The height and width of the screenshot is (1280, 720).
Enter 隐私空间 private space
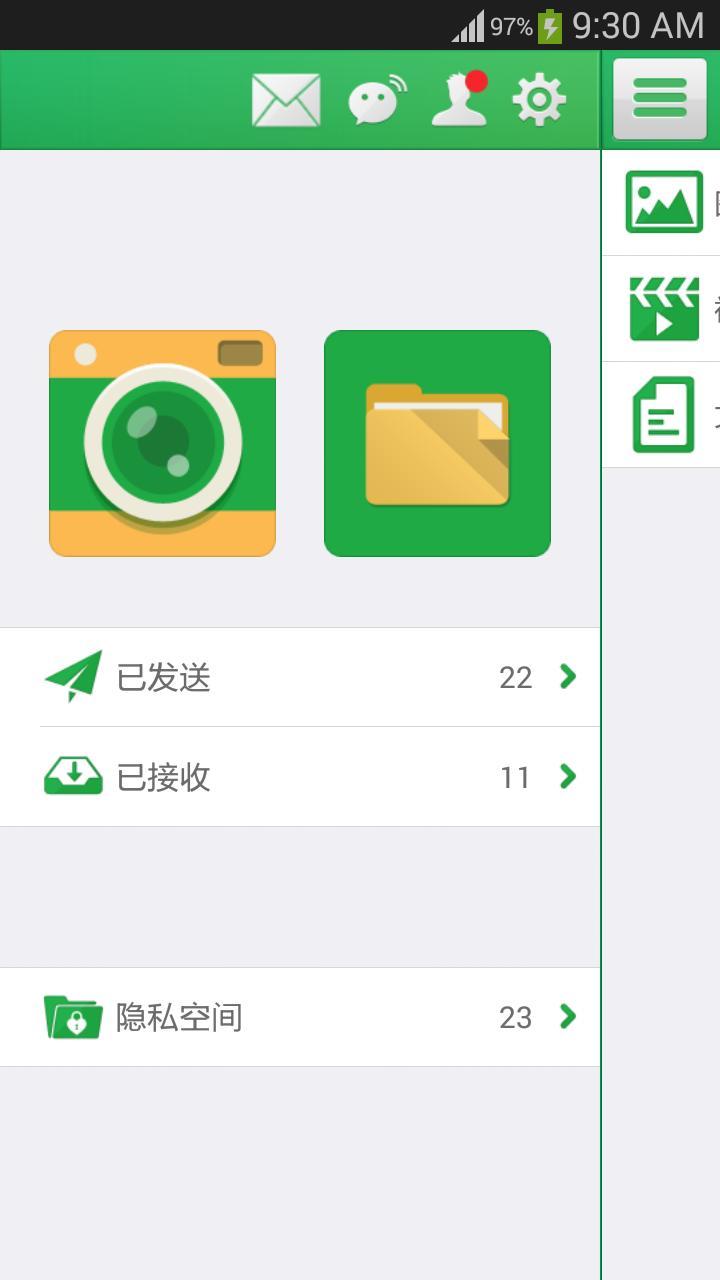(300, 1017)
